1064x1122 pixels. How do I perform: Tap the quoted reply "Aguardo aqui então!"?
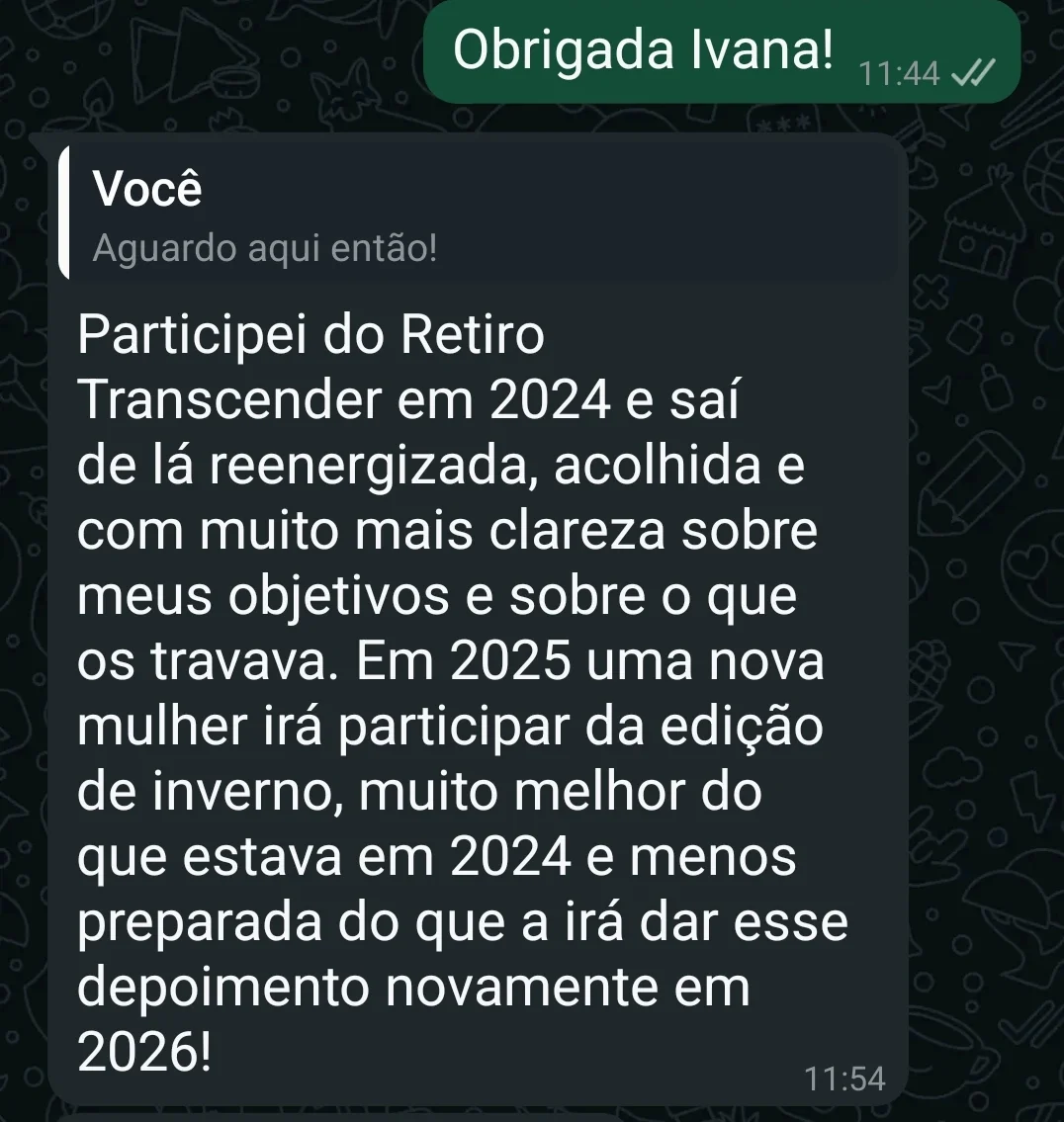[x=478, y=215]
